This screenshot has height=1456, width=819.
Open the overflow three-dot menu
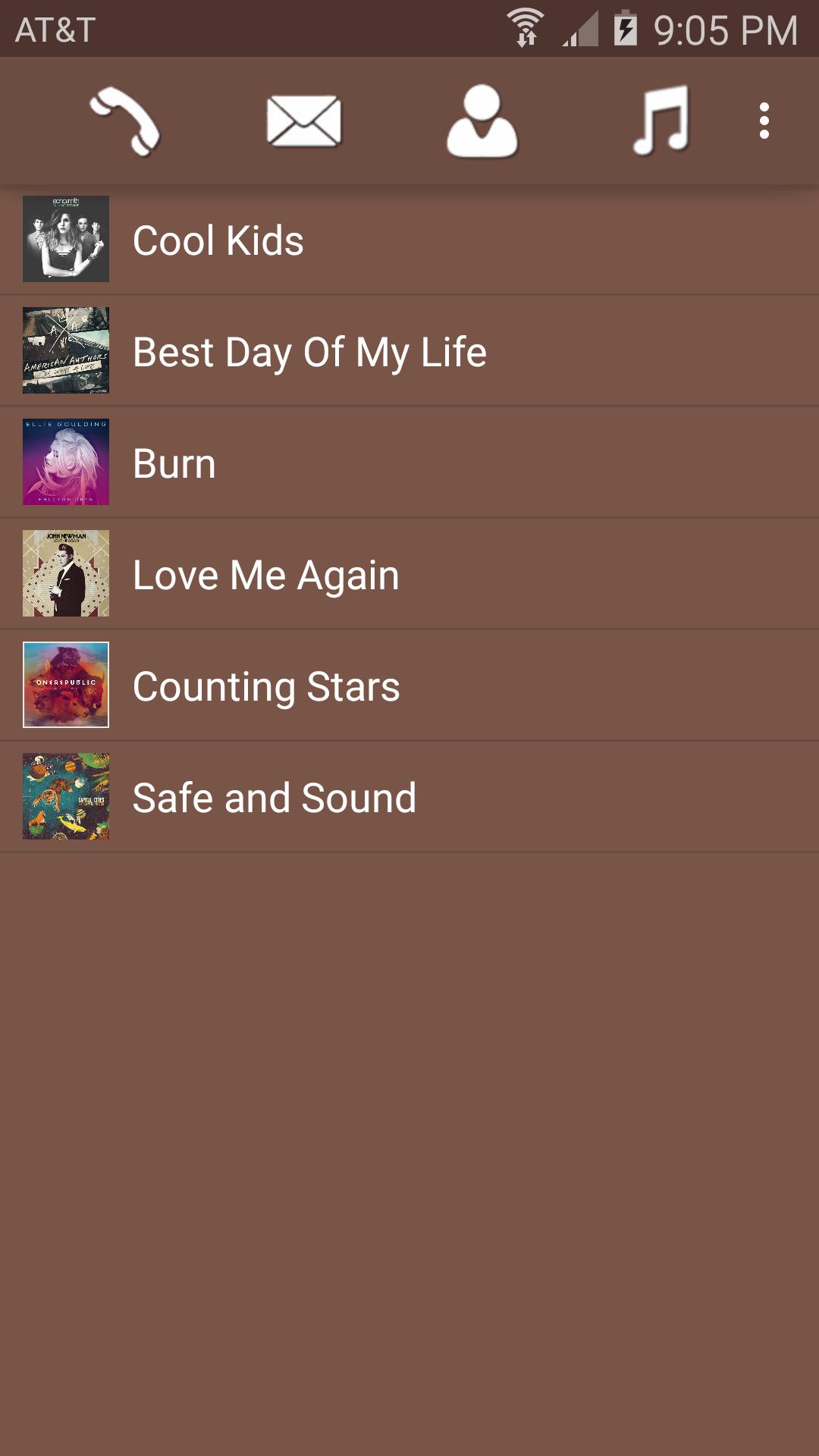click(x=764, y=121)
